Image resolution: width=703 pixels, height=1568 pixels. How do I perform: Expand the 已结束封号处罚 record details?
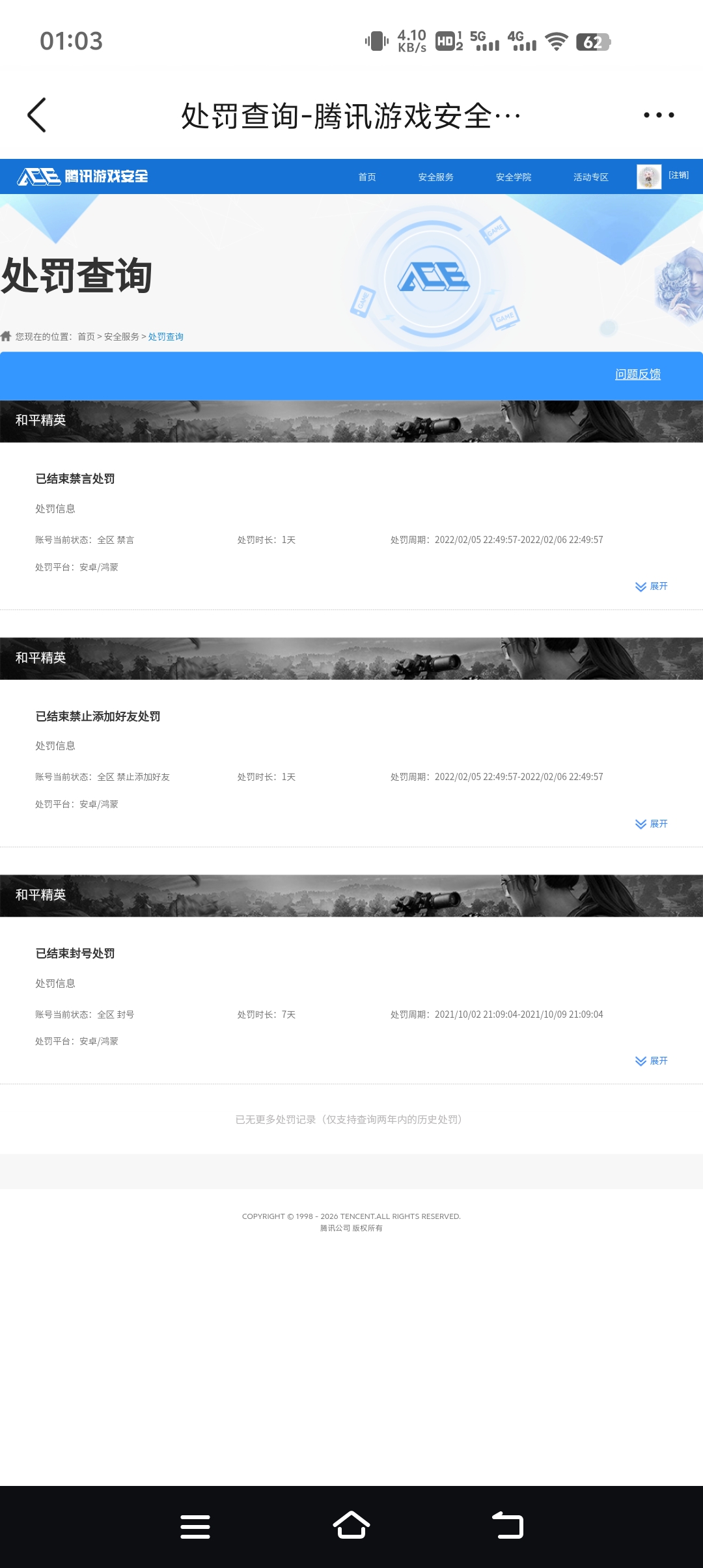[652, 1061]
